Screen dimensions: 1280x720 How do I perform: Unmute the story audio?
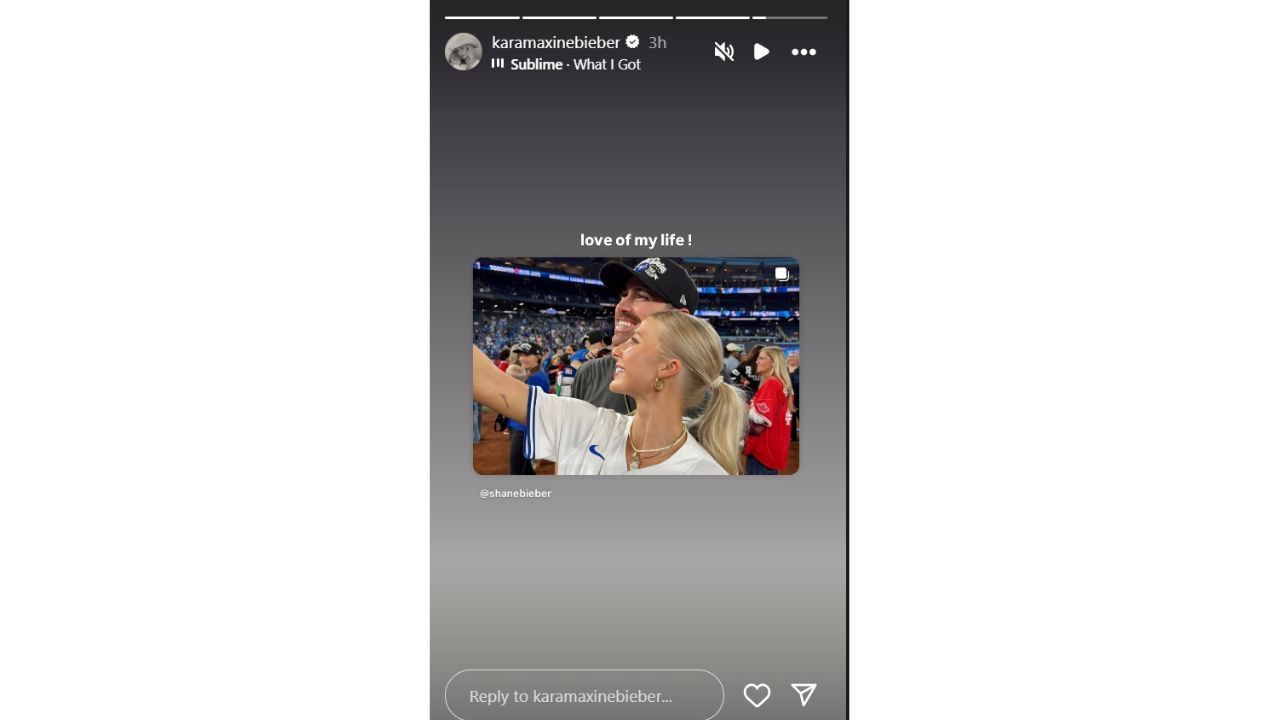[x=724, y=52]
